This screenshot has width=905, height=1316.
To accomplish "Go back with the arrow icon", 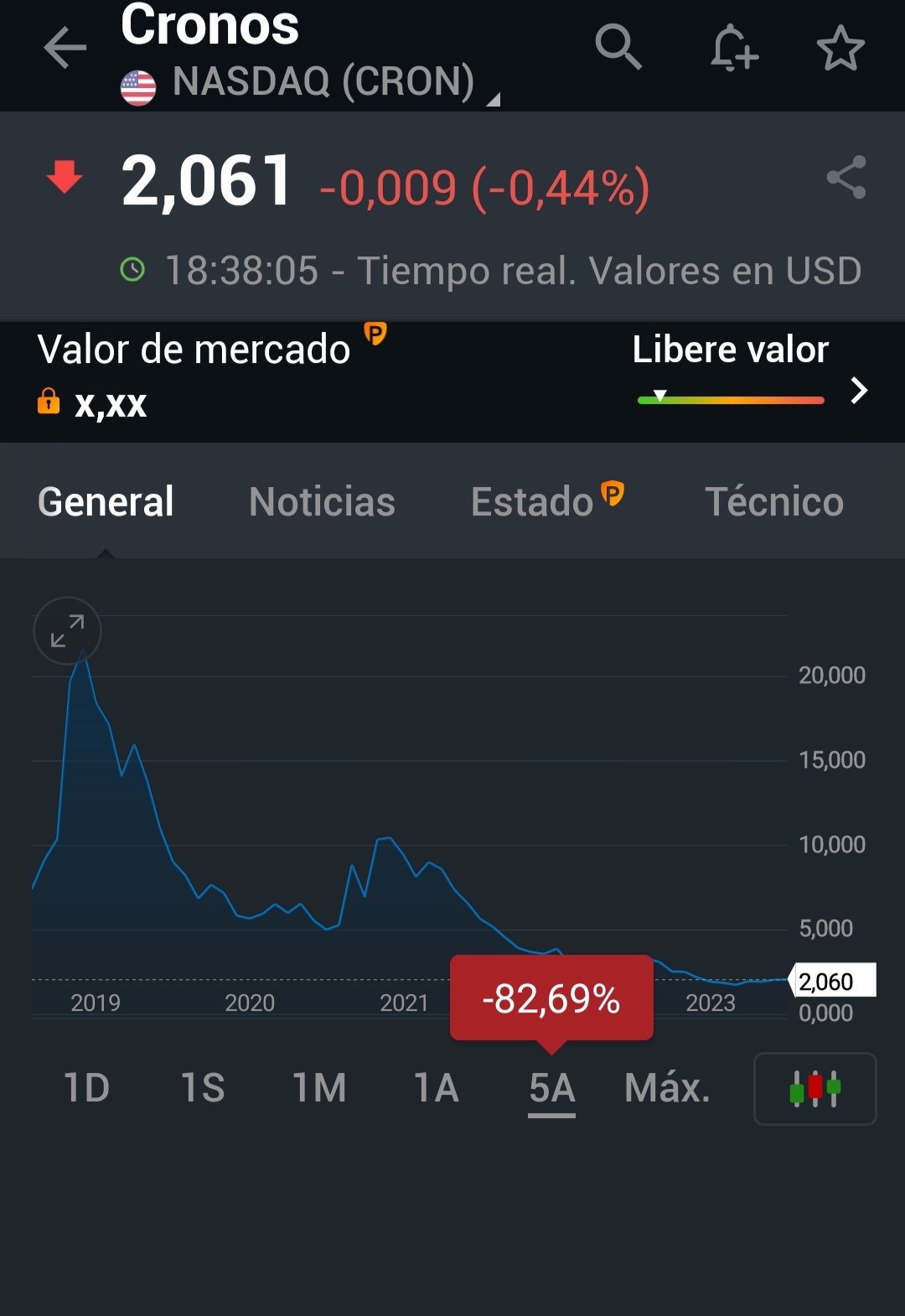I will (65, 48).
